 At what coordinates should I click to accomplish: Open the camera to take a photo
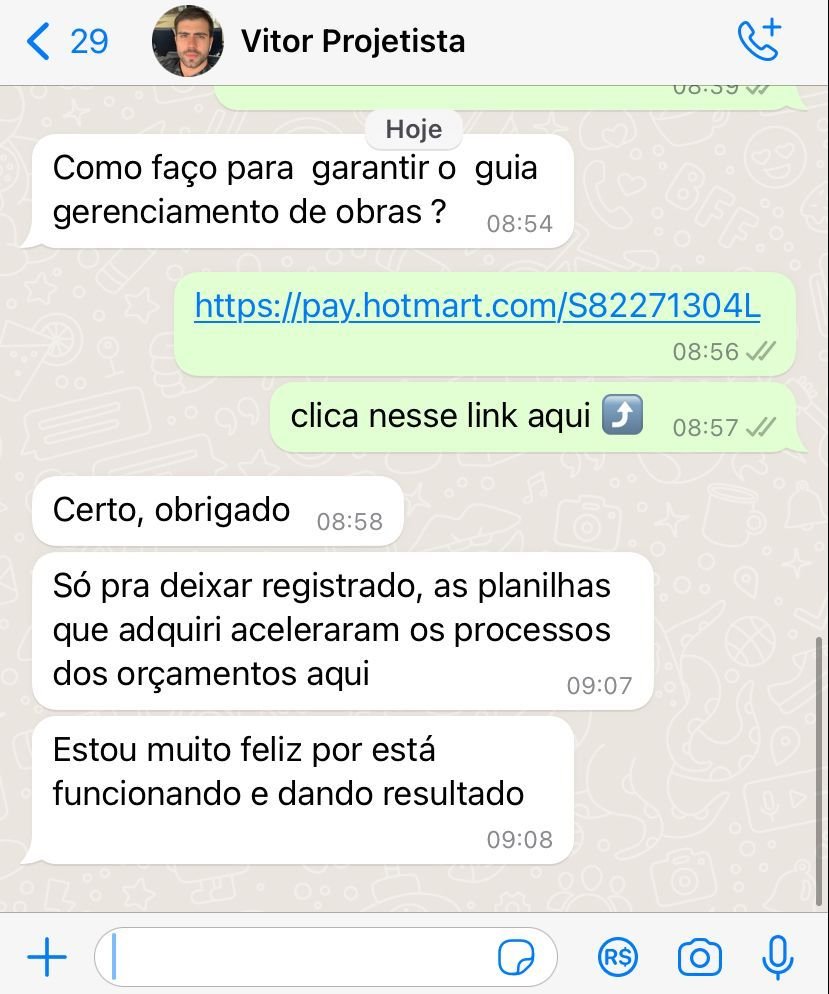[699, 958]
